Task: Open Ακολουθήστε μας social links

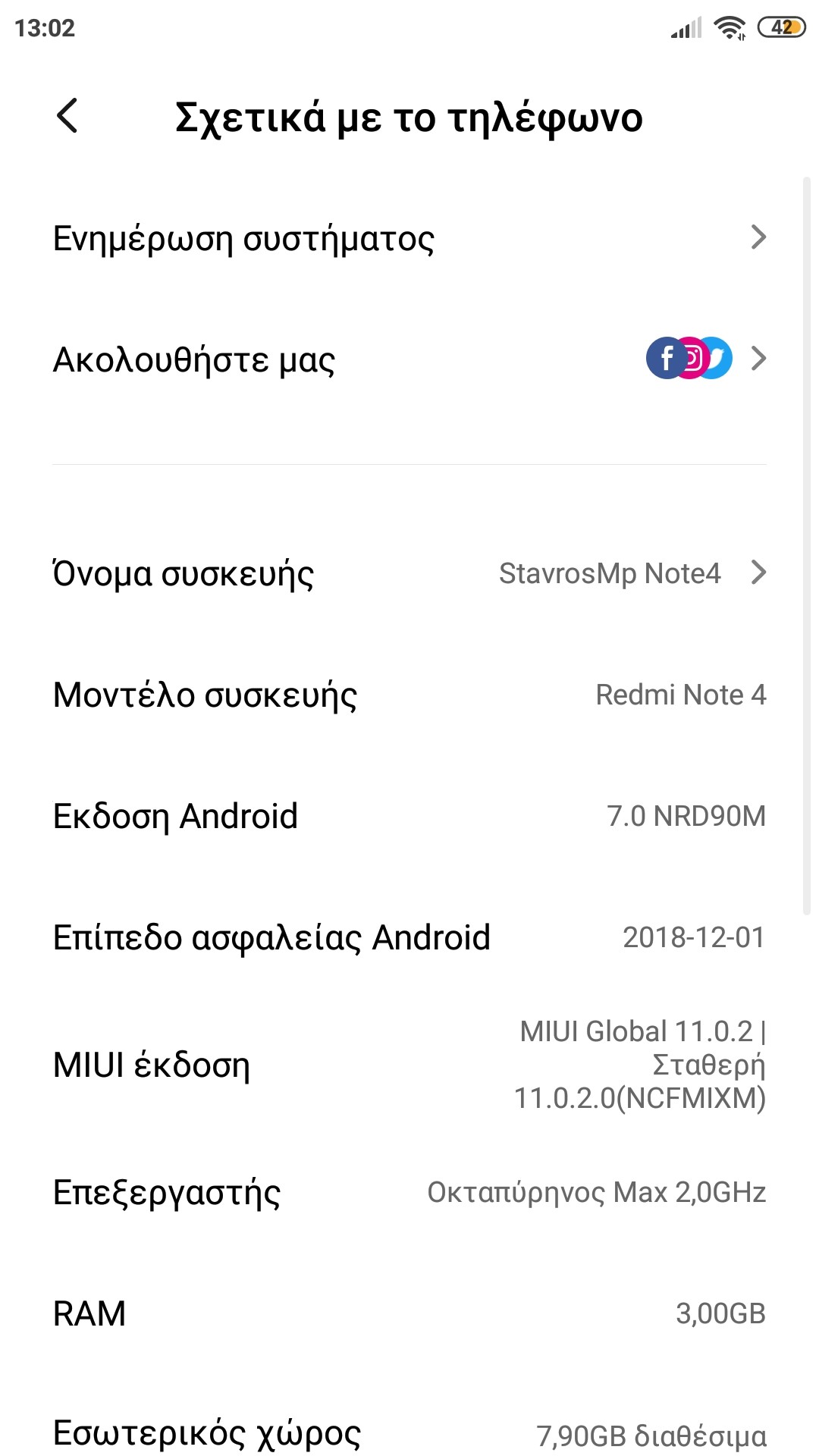Action: (x=409, y=359)
